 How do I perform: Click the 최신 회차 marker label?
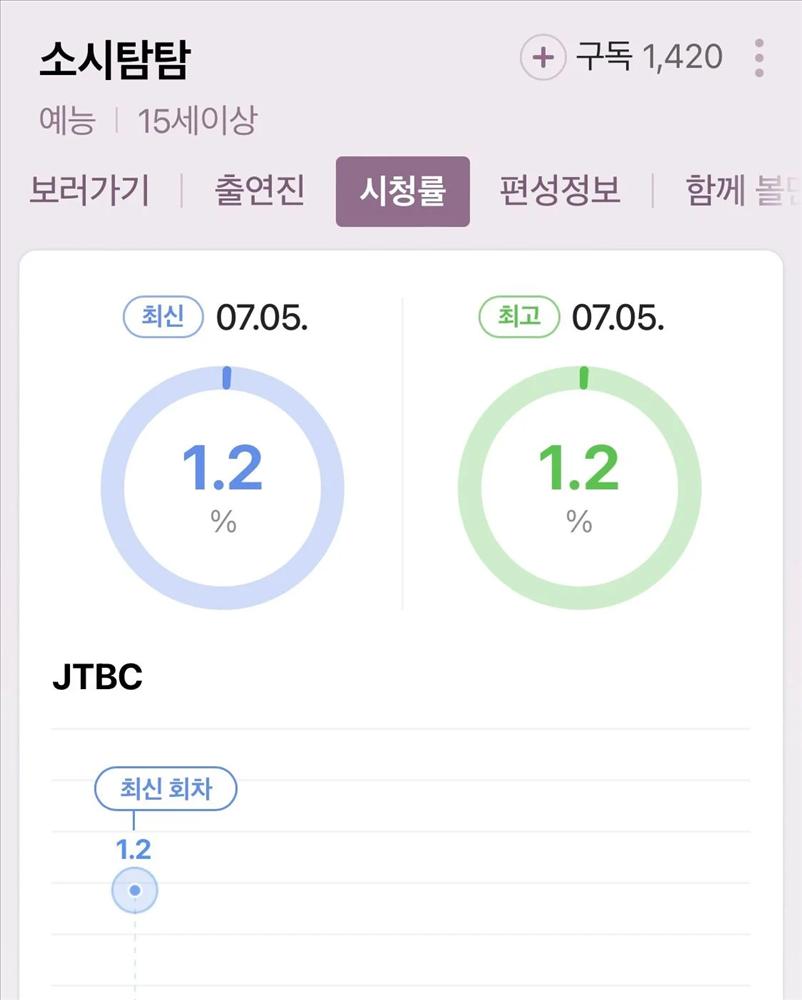[x=165, y=788]
